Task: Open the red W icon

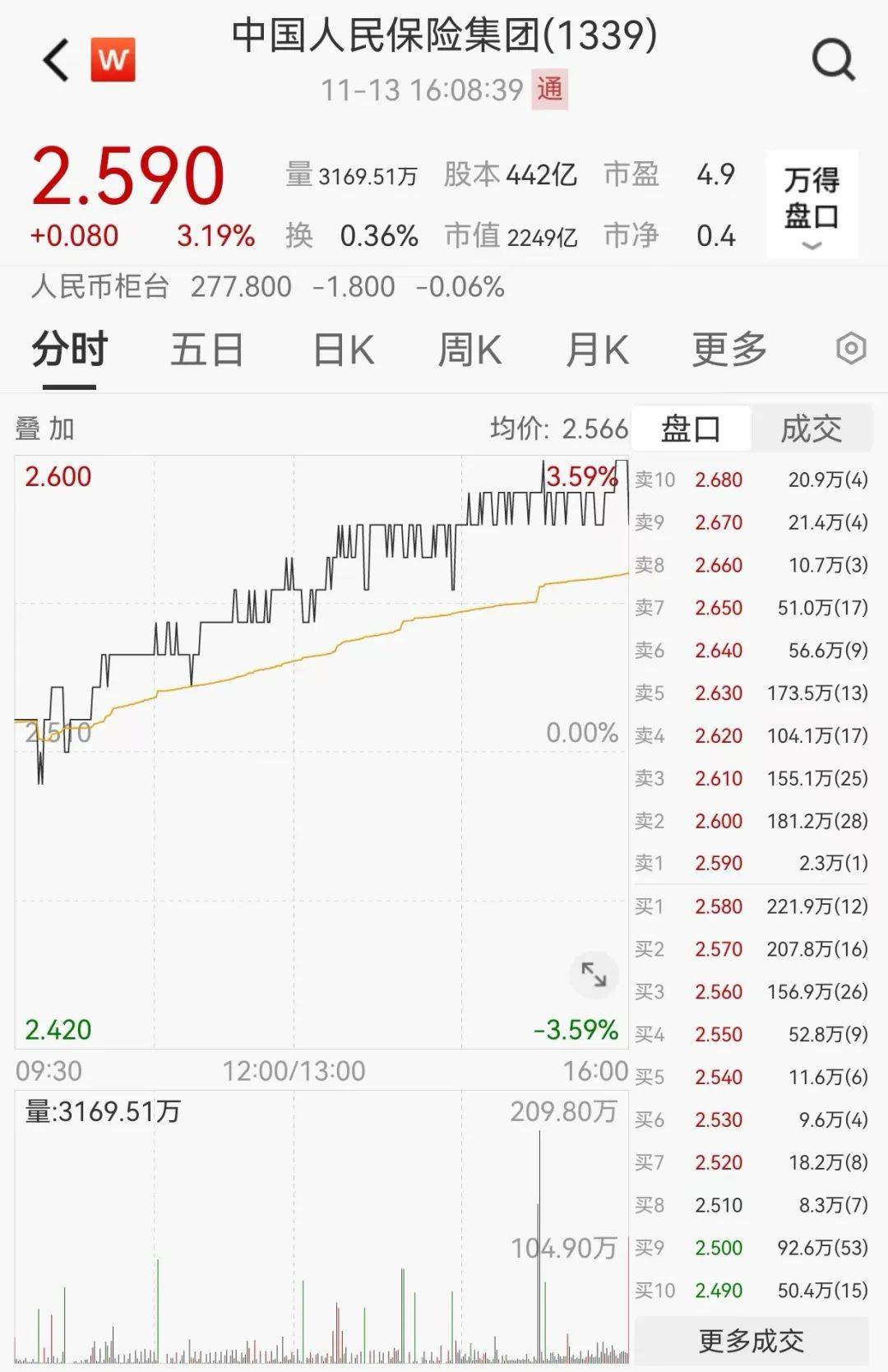Action: pyautogui.click(x=113, y=60)
